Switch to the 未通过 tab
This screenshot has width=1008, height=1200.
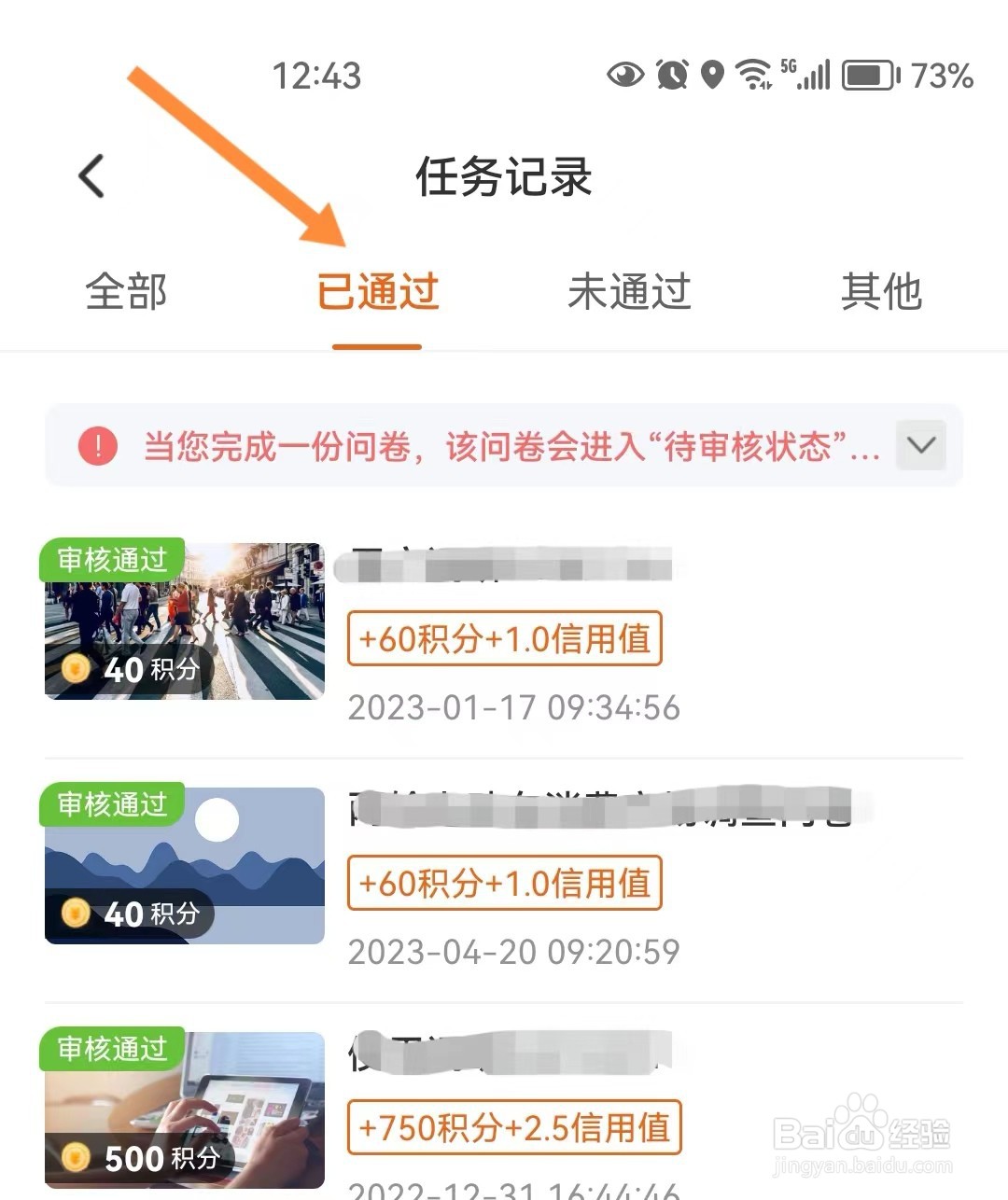[x=630, y=292]
